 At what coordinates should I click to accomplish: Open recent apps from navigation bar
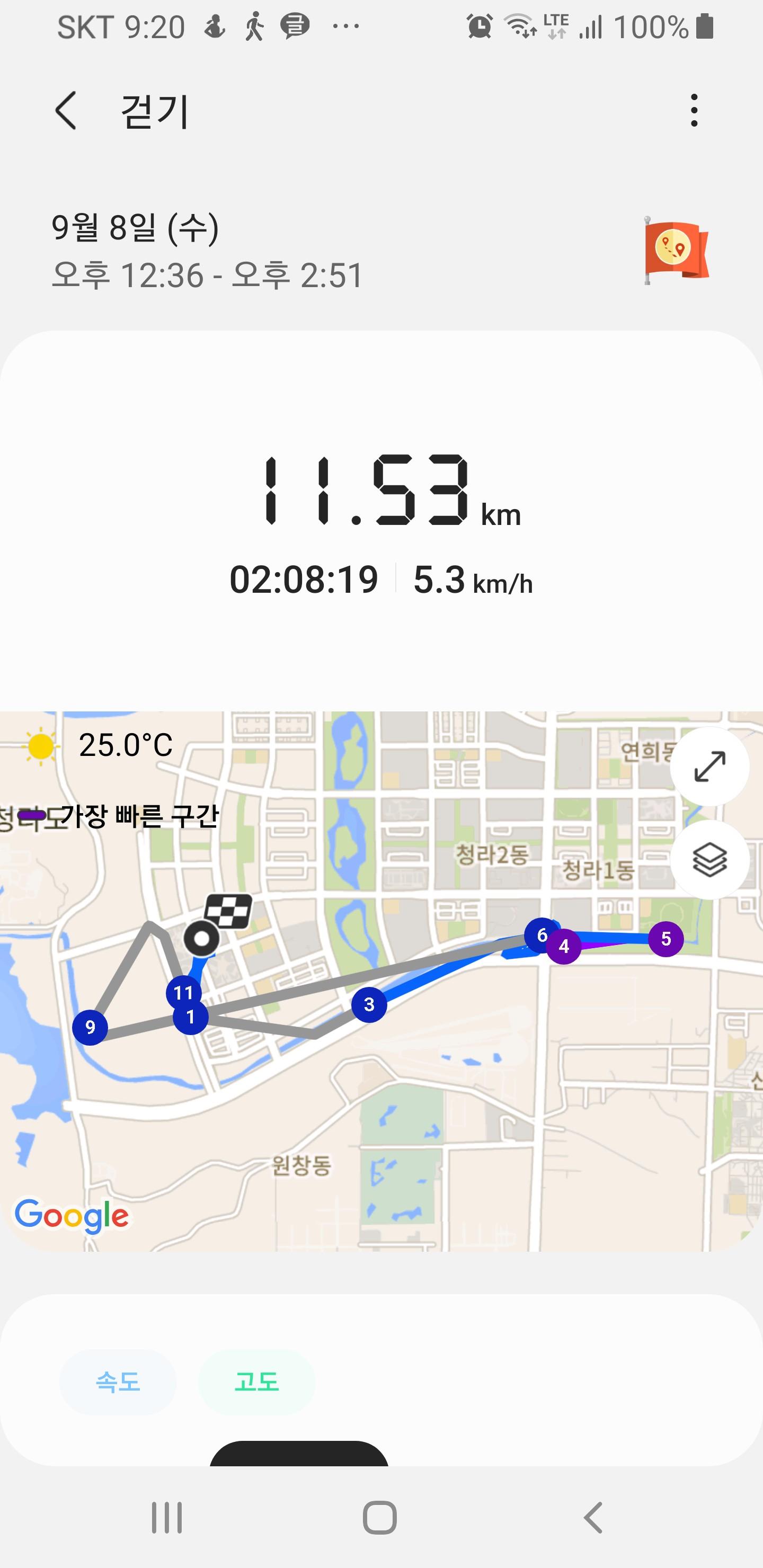click(x=166, y=1518)
